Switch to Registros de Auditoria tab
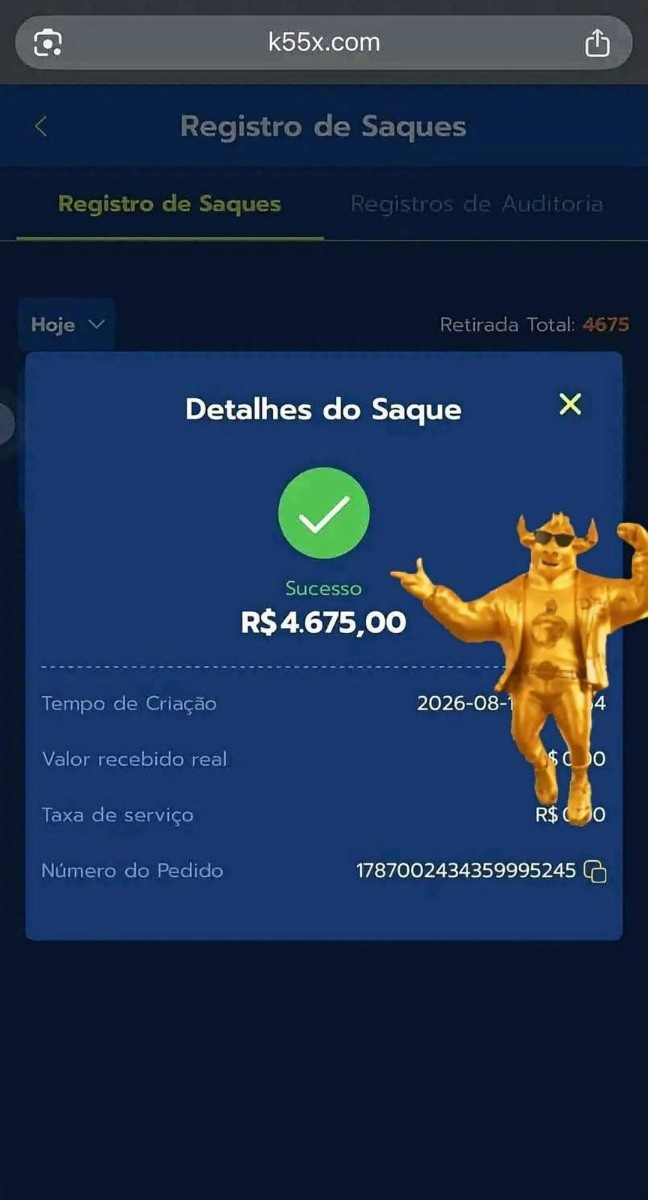The image size is (648, 1200). [x=476, y=204]
